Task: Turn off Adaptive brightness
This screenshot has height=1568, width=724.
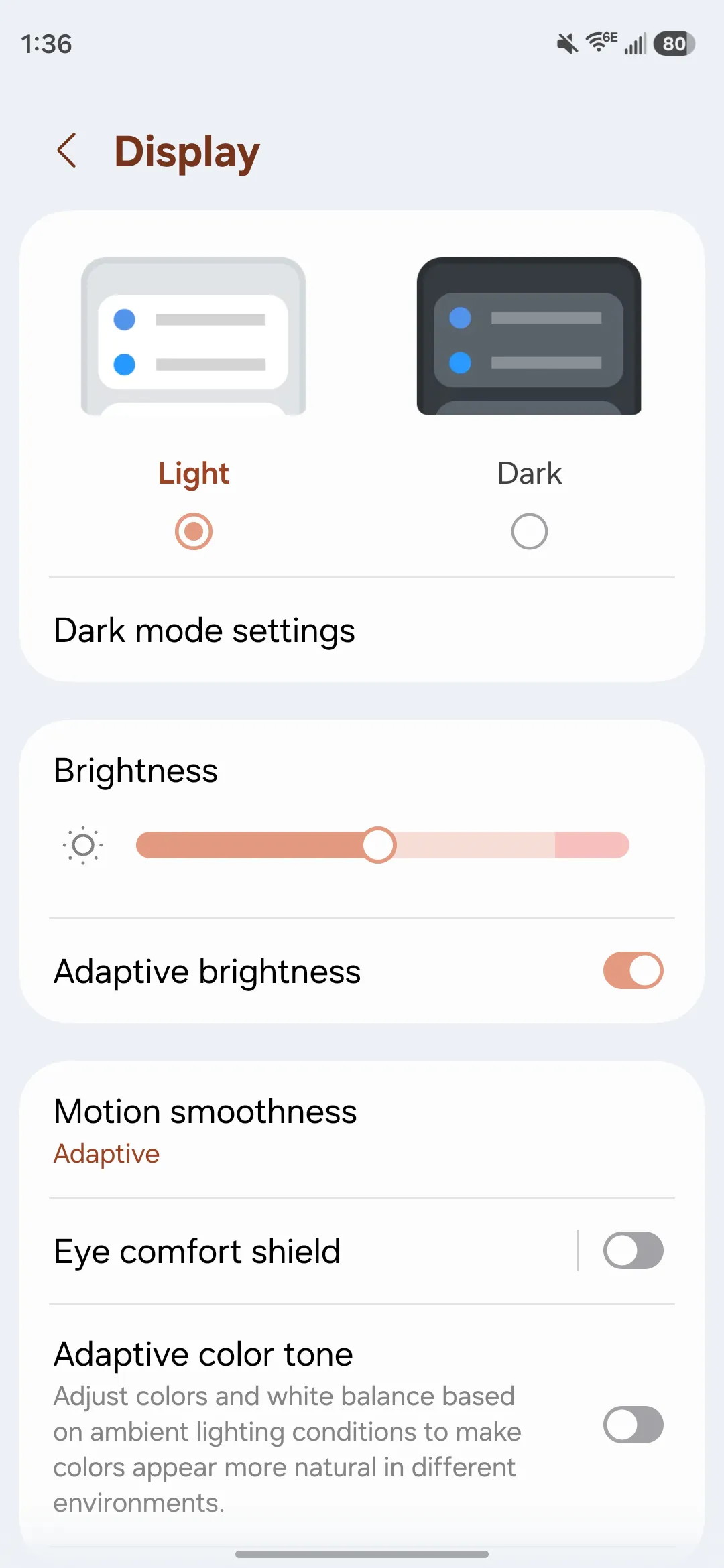Action: [x=633, y=970]
